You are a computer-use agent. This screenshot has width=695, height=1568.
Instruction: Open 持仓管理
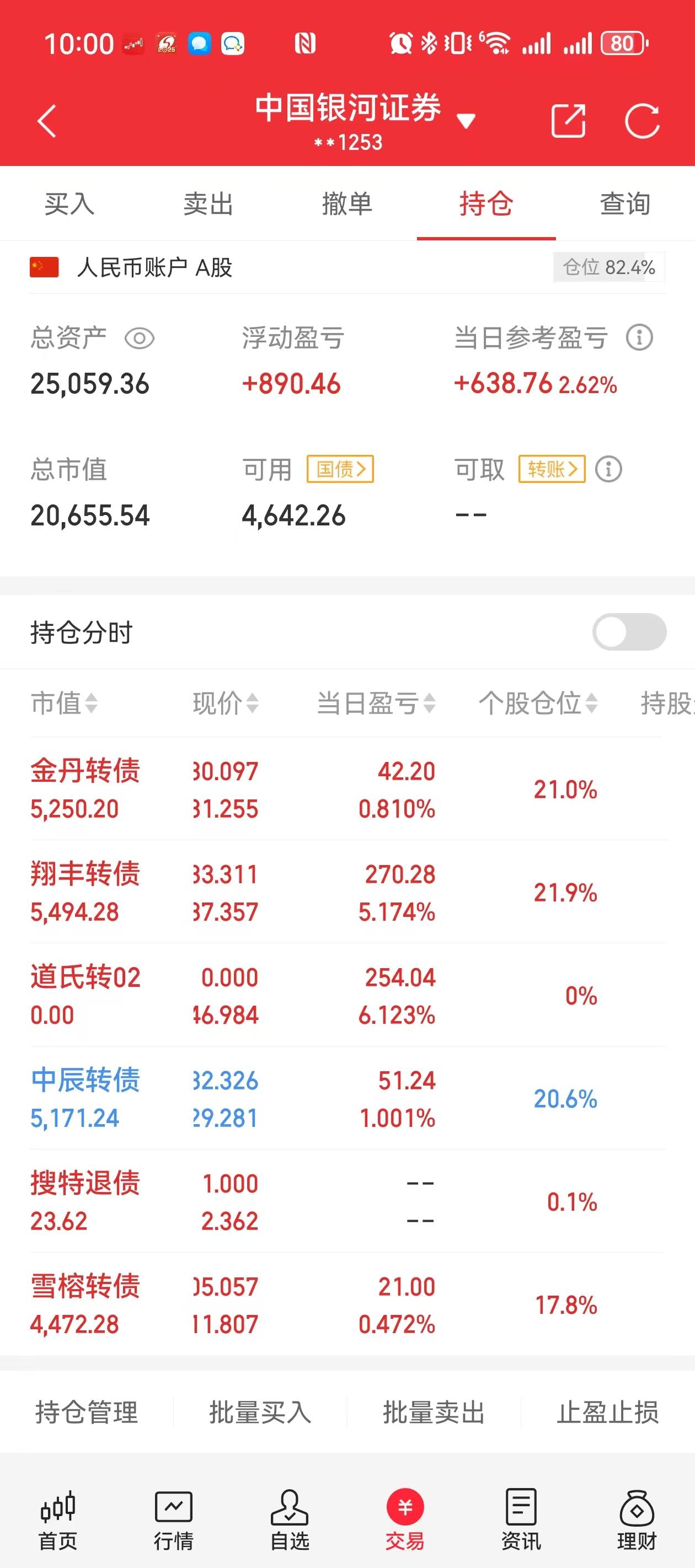[x=87, y=1412]
